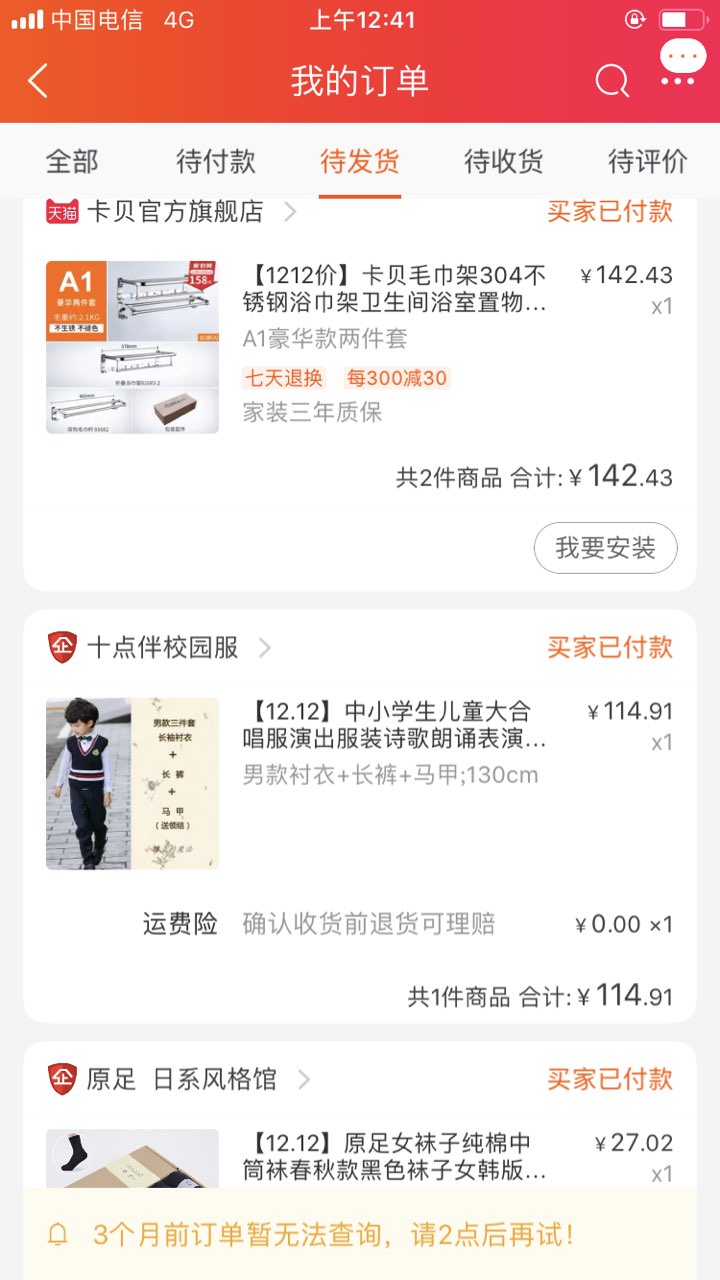Switch to the 待评价 tab

(x=647, y=161)
